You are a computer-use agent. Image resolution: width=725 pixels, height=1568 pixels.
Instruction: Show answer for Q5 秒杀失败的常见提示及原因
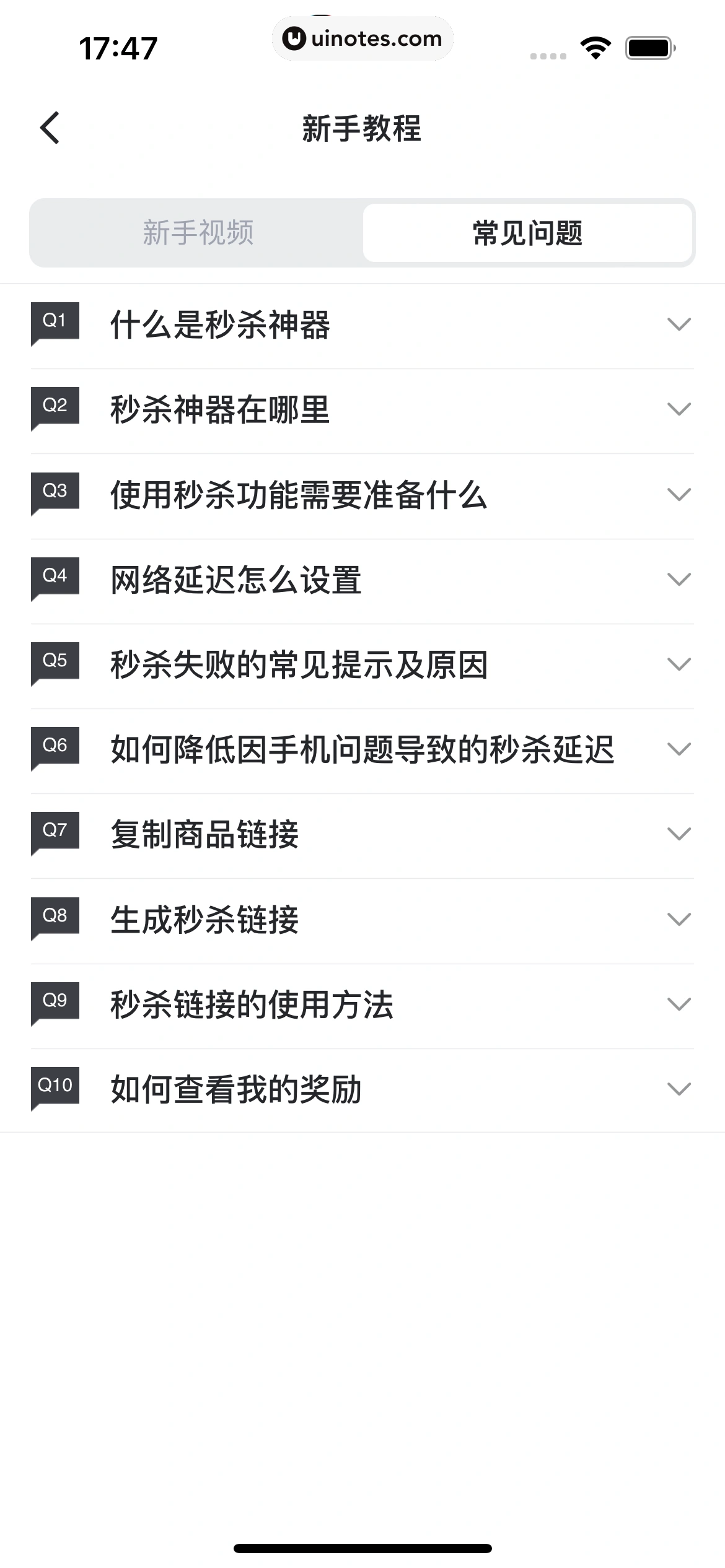pos(362,664)
